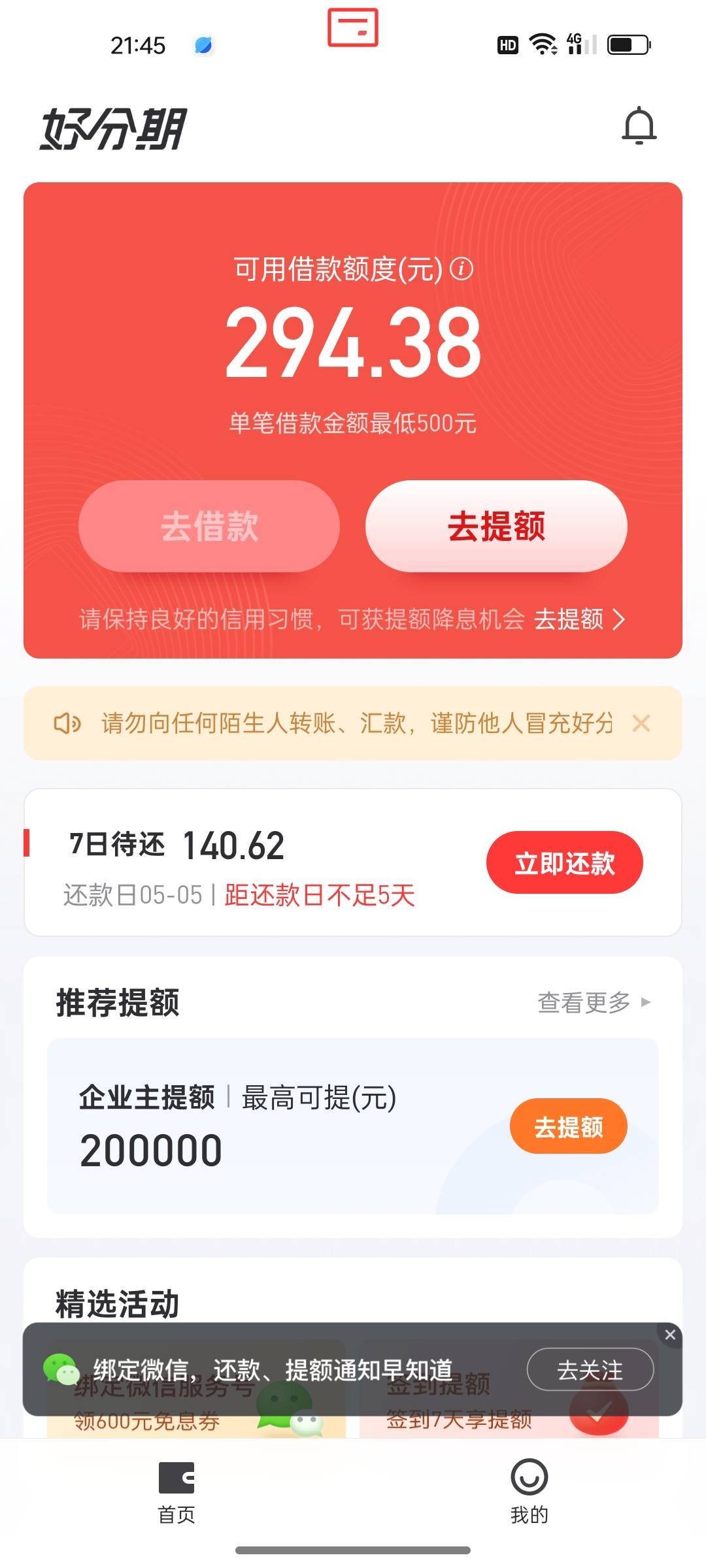Screen dimensions: 706x1568
Task: Close the WeChat binding banner
Action: tap(670, 1335)
